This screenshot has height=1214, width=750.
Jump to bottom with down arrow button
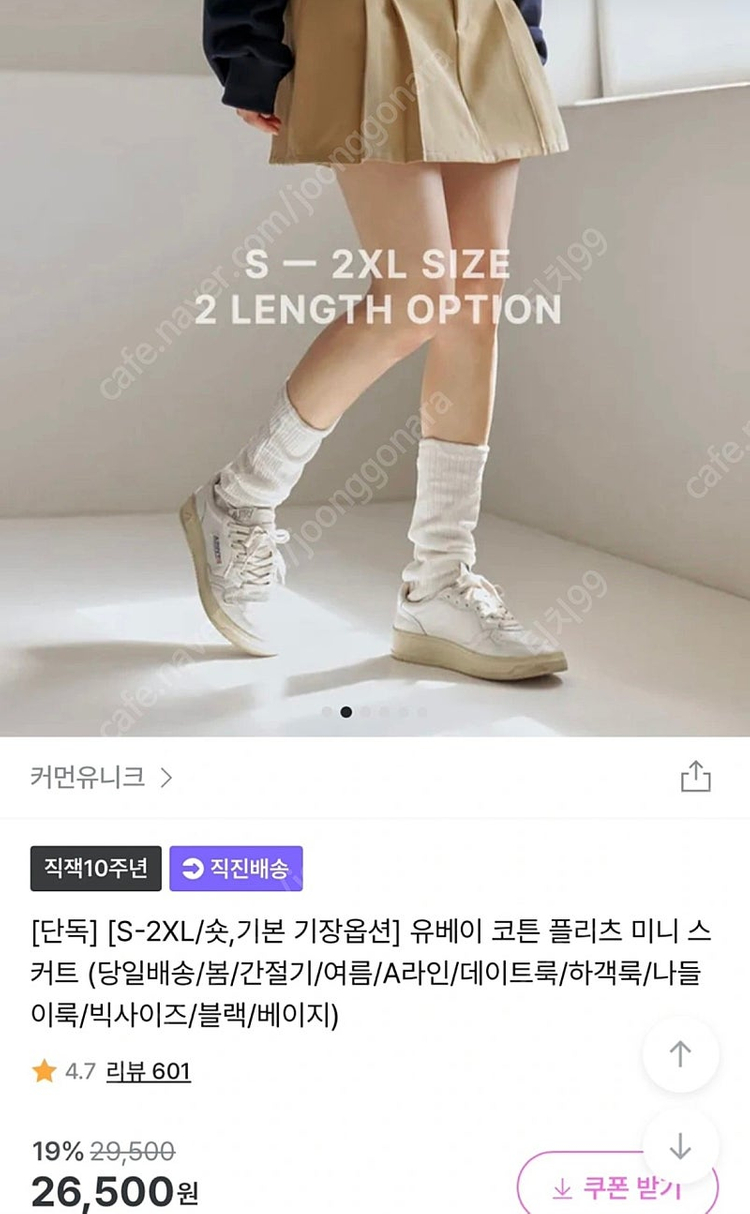680,1146
